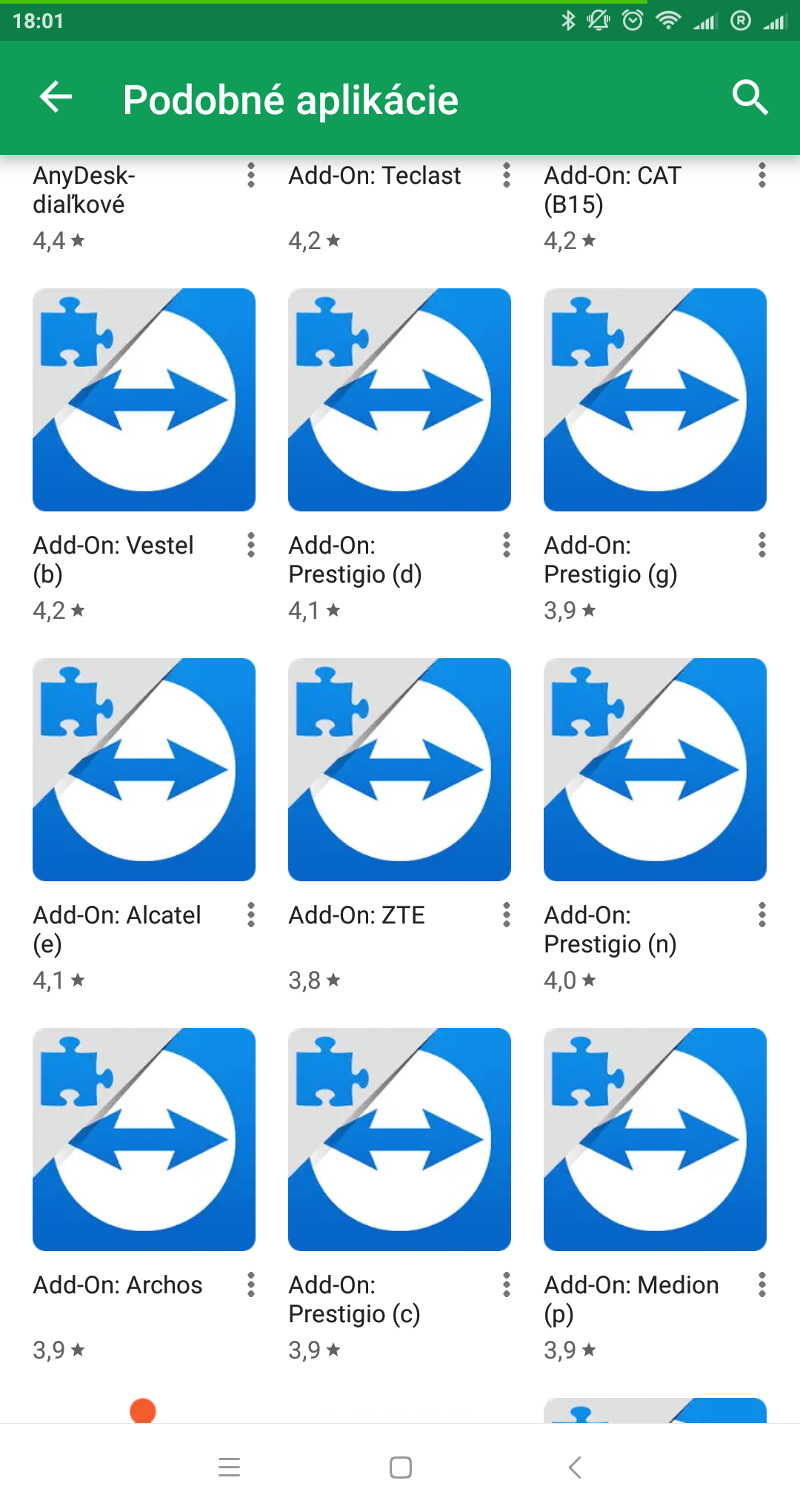Open Add-On: Vestel (b) app
This screenshot has height=1512, width=800.
144,400
